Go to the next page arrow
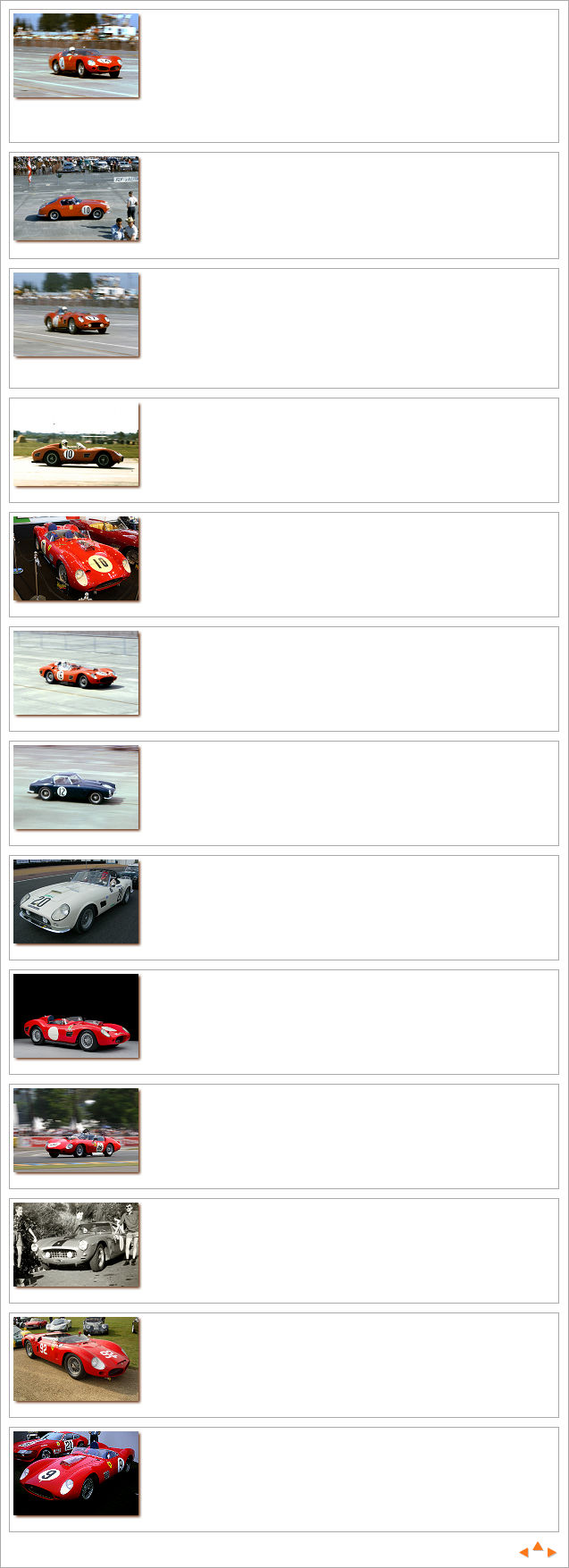Screen dimensions: 569x1568 pyautogui.click(x=551, y=1552)
